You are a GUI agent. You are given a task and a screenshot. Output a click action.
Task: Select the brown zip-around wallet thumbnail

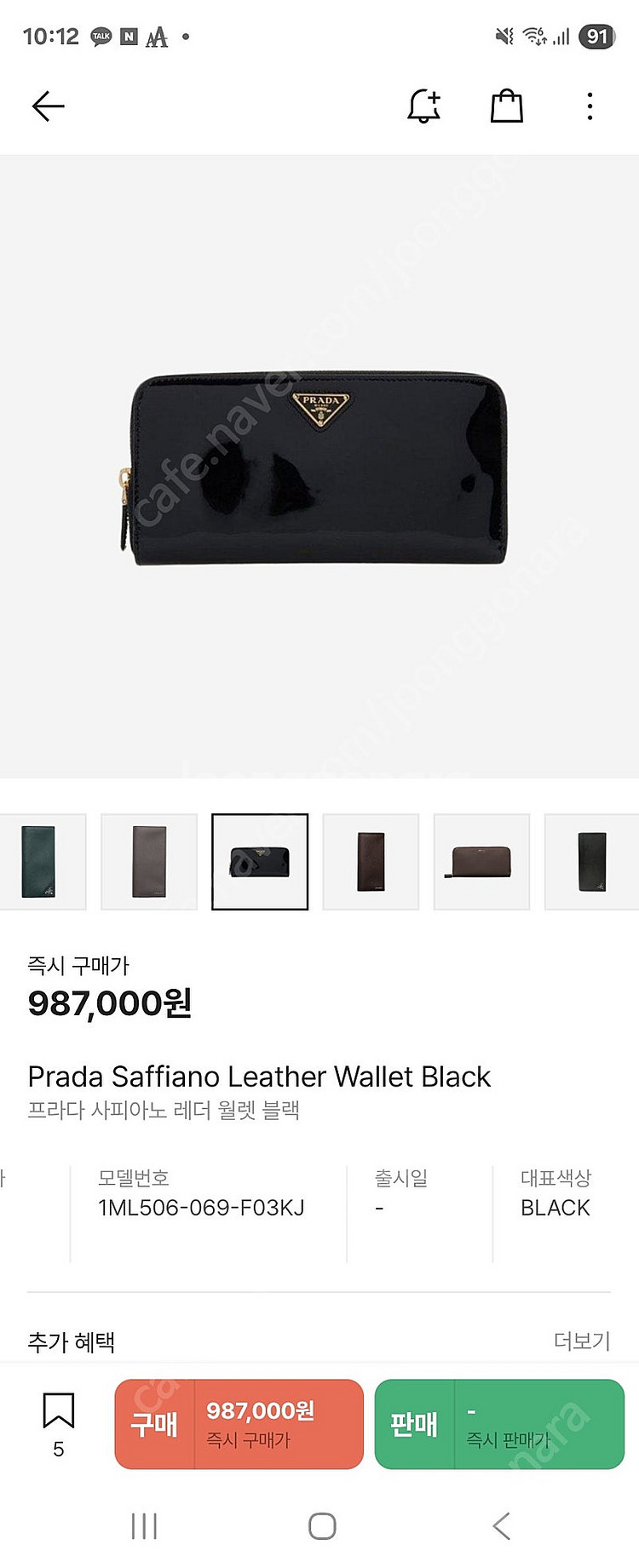click(481, 862)
